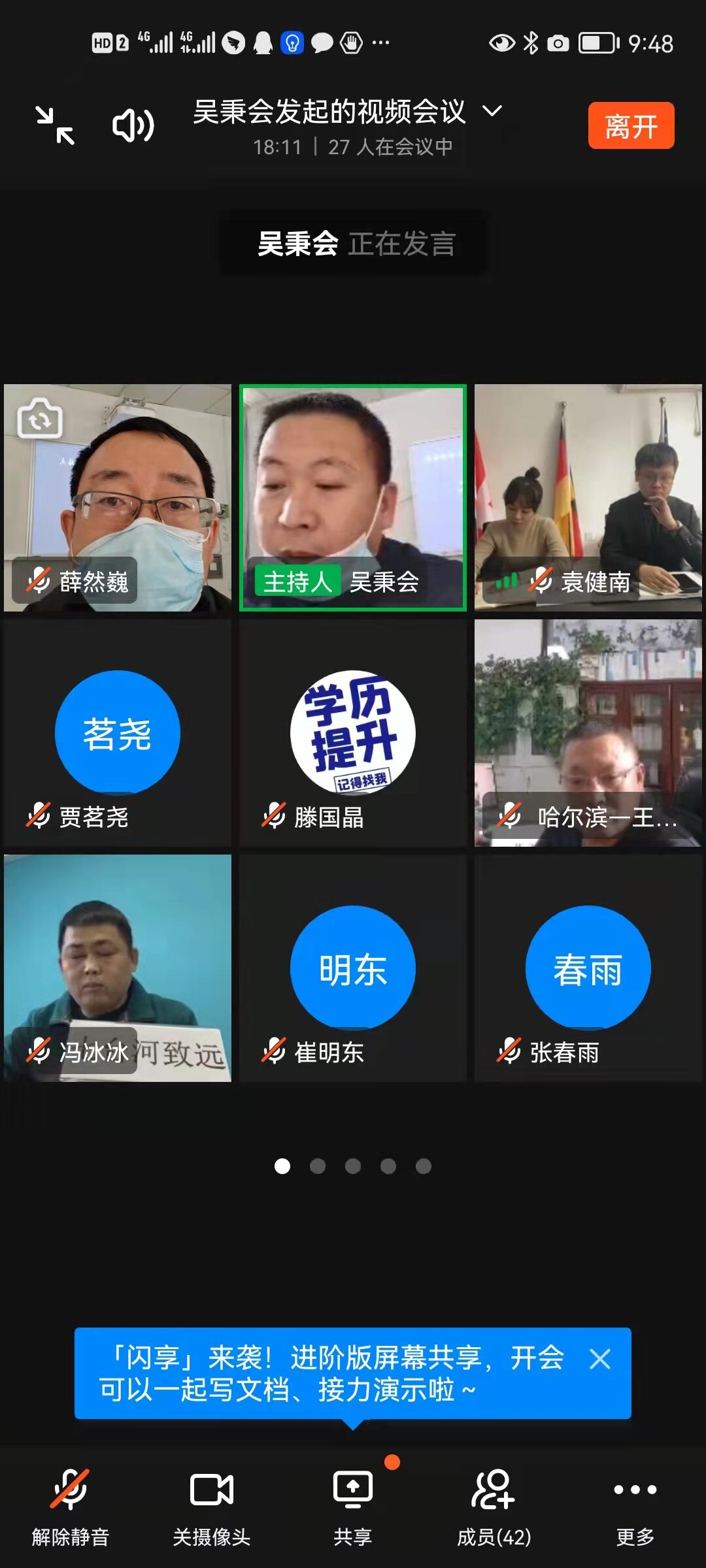Select 崔明东's participant tile
Viewport: 706px width, 1568px height.
[353, 968]
